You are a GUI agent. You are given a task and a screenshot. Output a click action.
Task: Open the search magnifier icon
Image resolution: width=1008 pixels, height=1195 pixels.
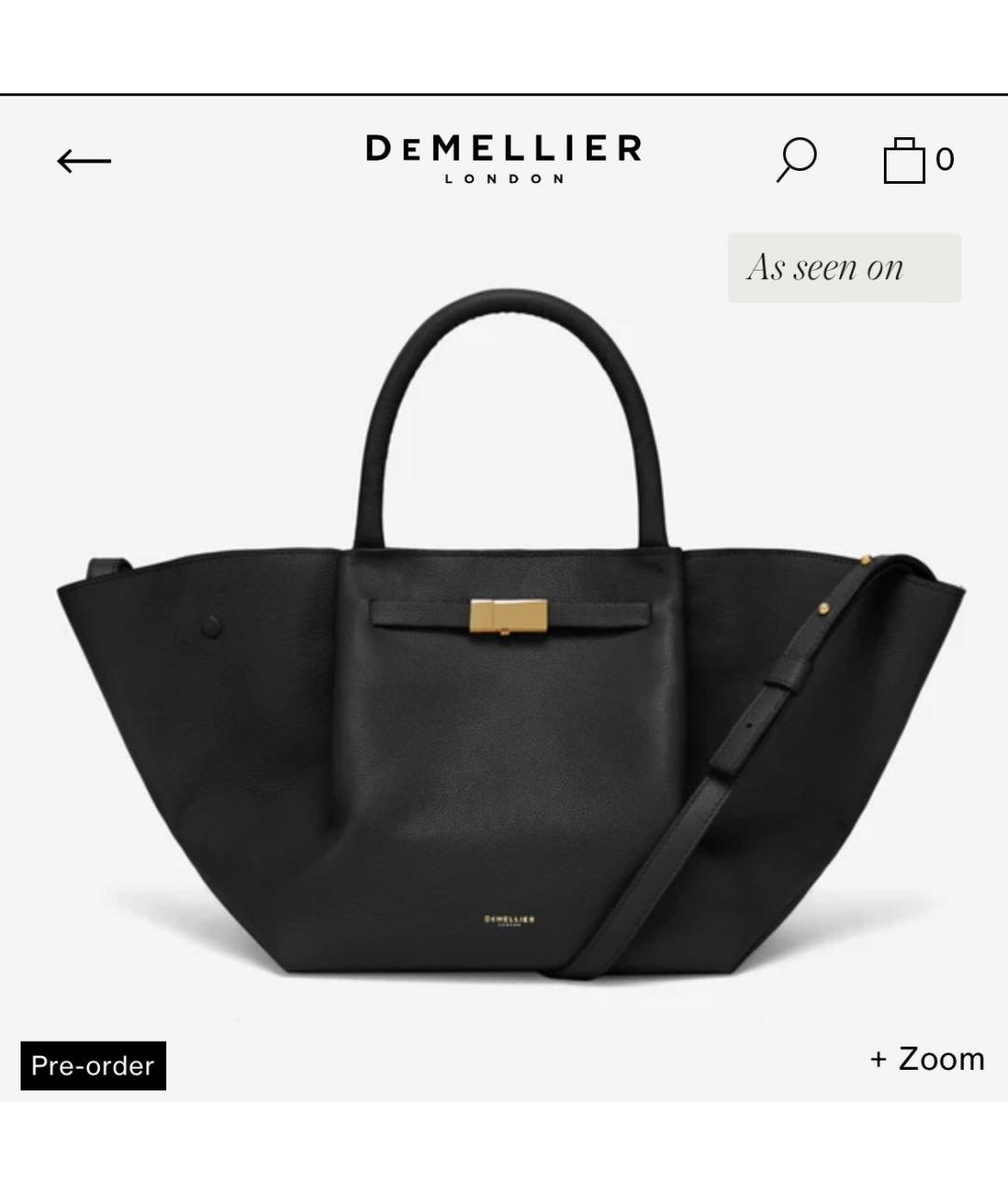click(796, 160)
